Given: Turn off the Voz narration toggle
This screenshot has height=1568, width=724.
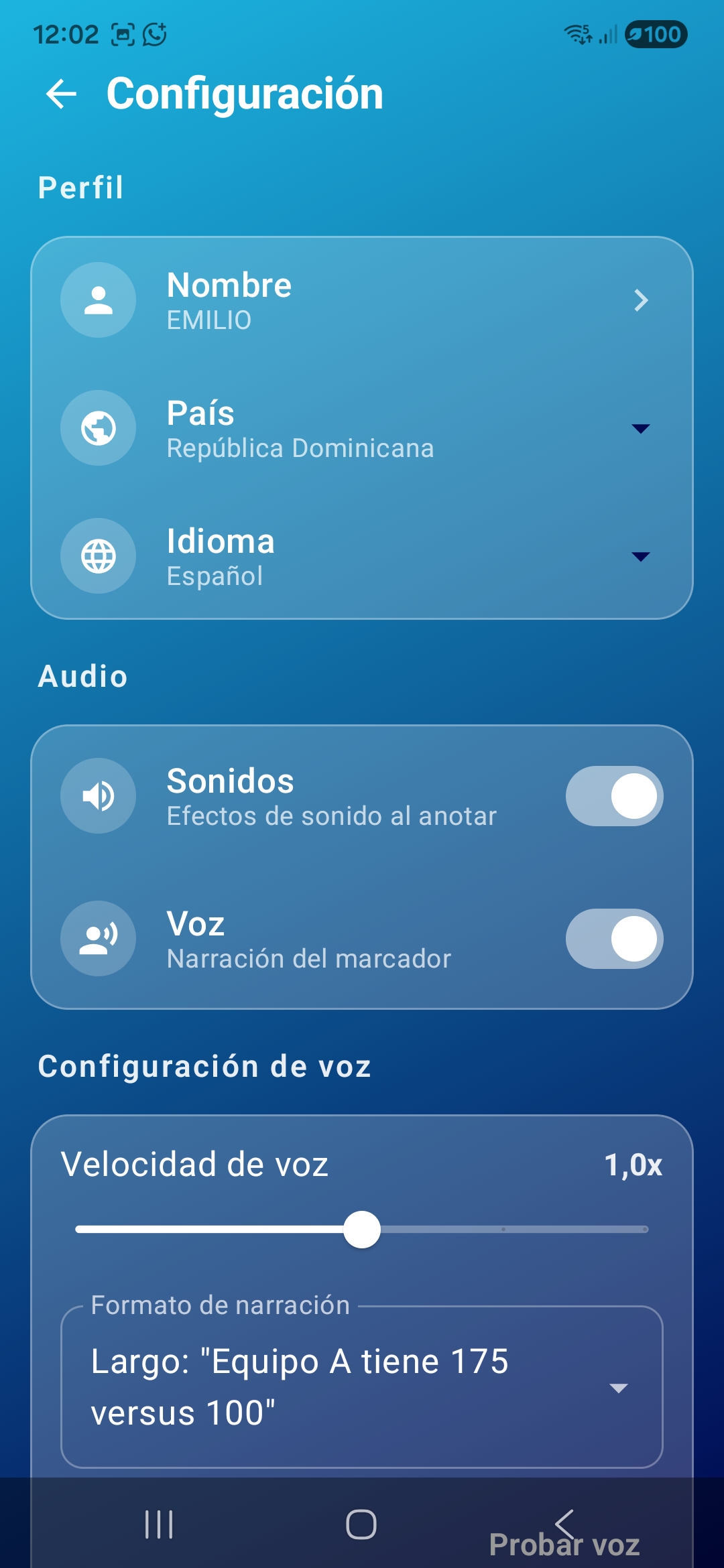Looking at the screenshot, I should [x=613, y=939].
